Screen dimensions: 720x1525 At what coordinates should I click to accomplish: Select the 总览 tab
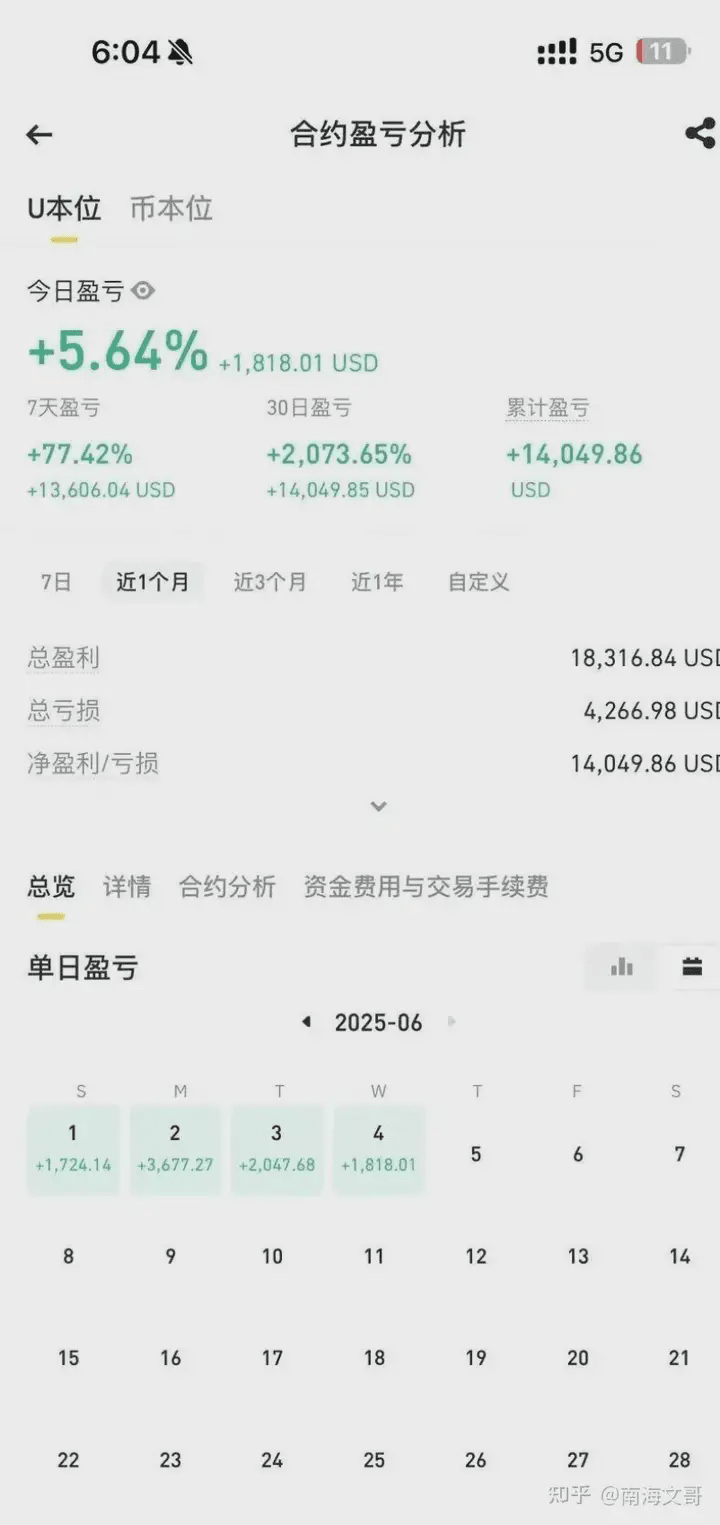pos(51,887)
